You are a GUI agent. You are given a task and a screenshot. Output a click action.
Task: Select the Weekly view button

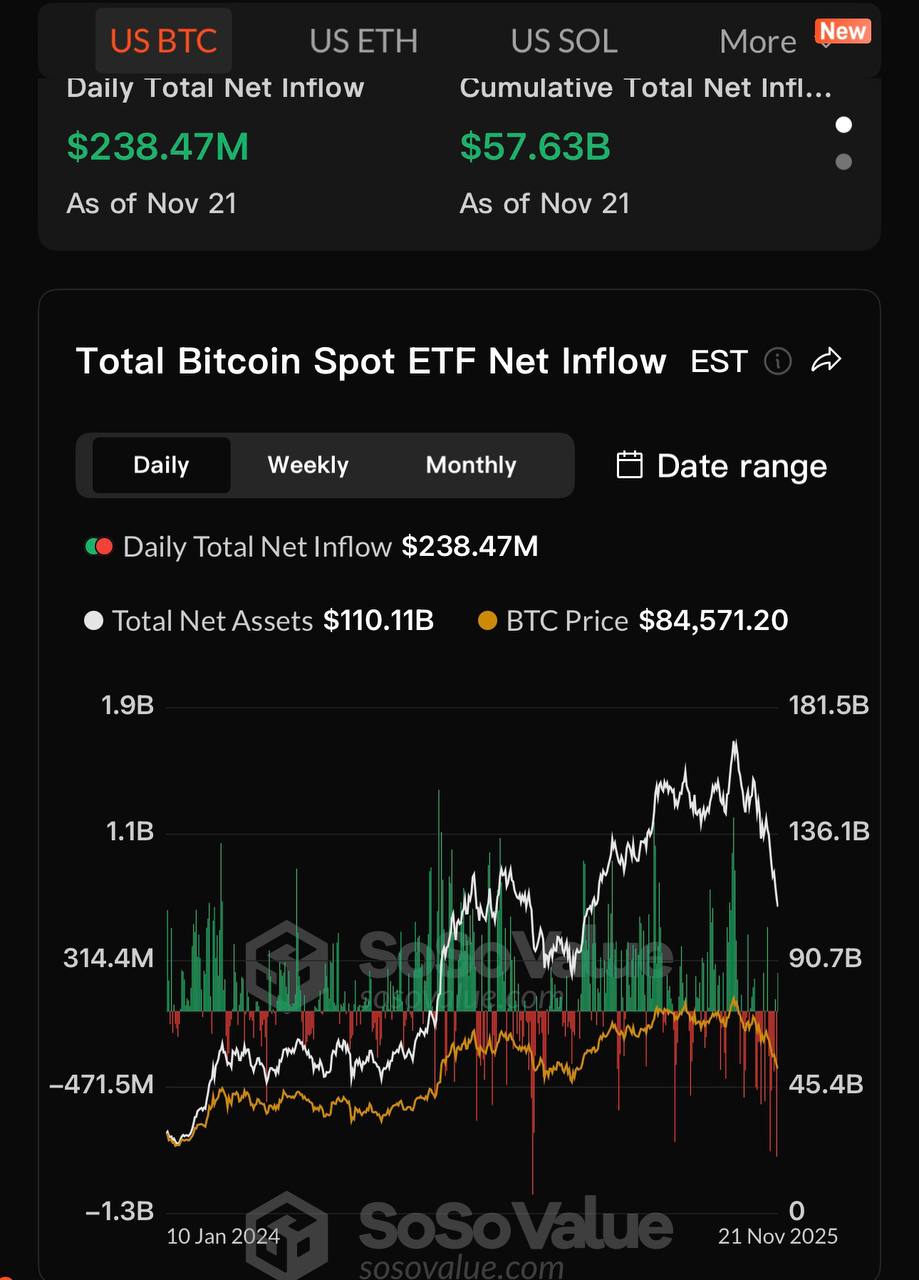point(307,465)
